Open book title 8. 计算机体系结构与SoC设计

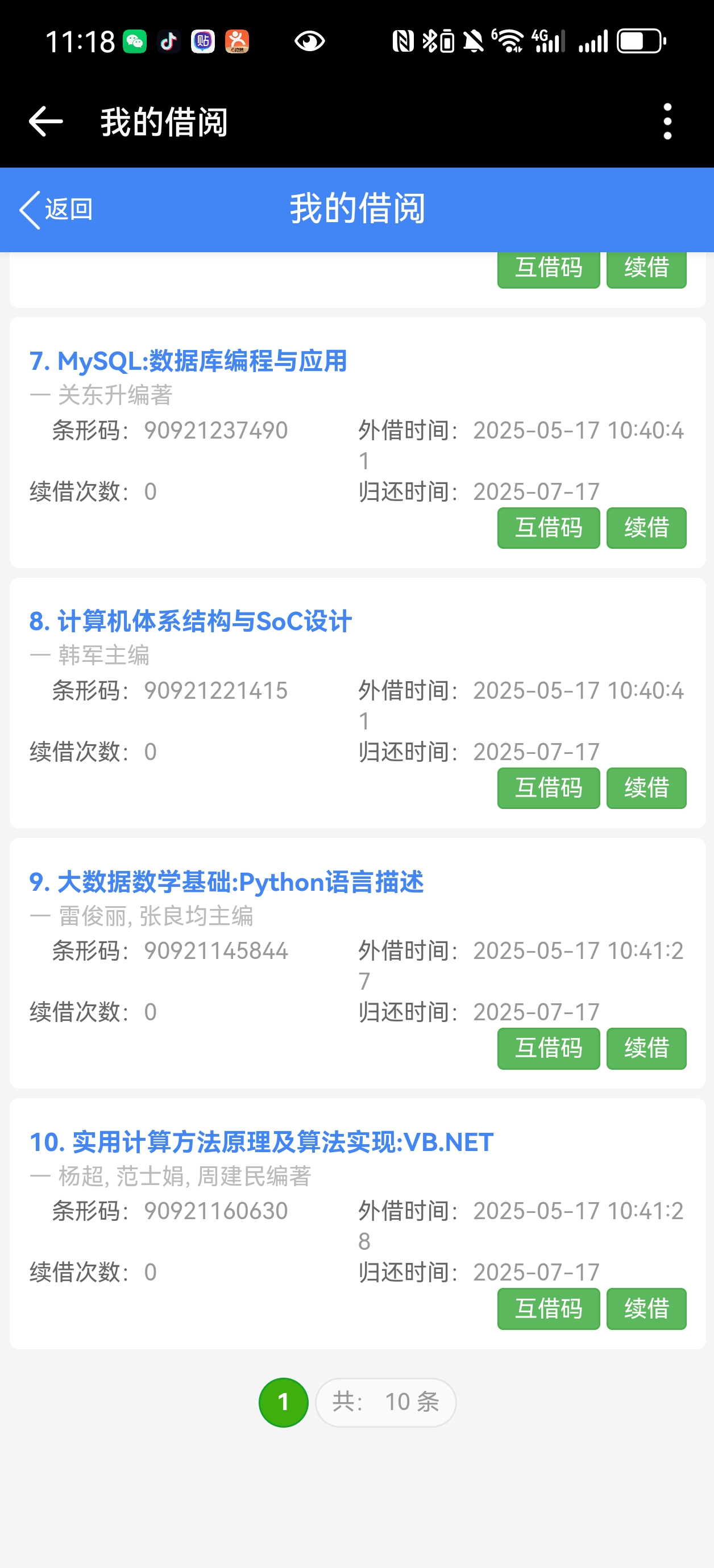pyautogui.click(x=190, y=622)
